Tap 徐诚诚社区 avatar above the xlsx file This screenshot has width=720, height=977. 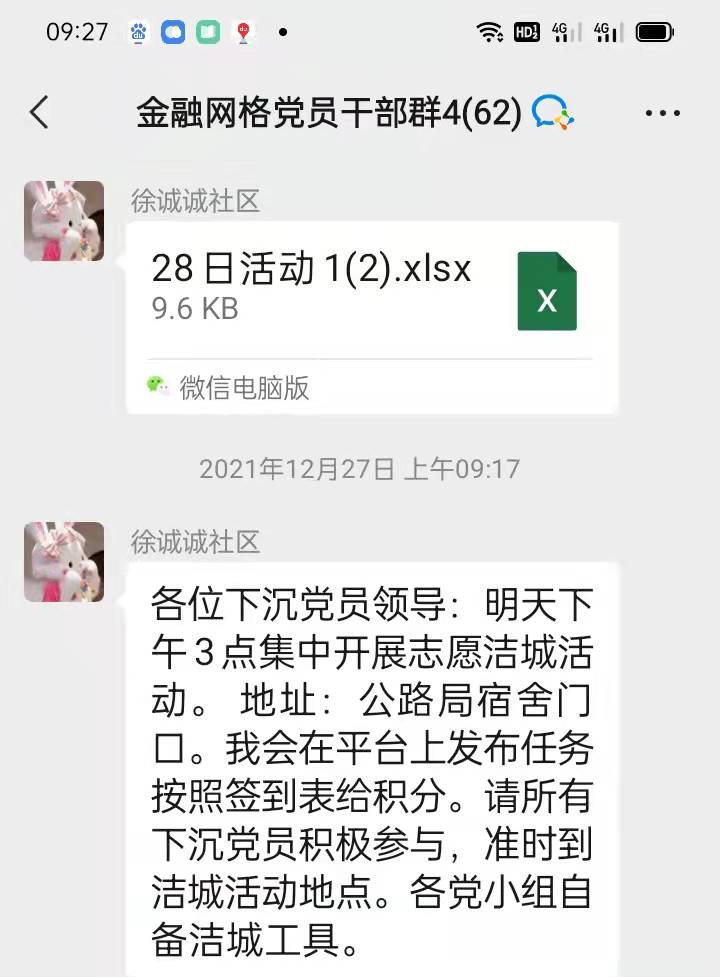pos(64,221)
